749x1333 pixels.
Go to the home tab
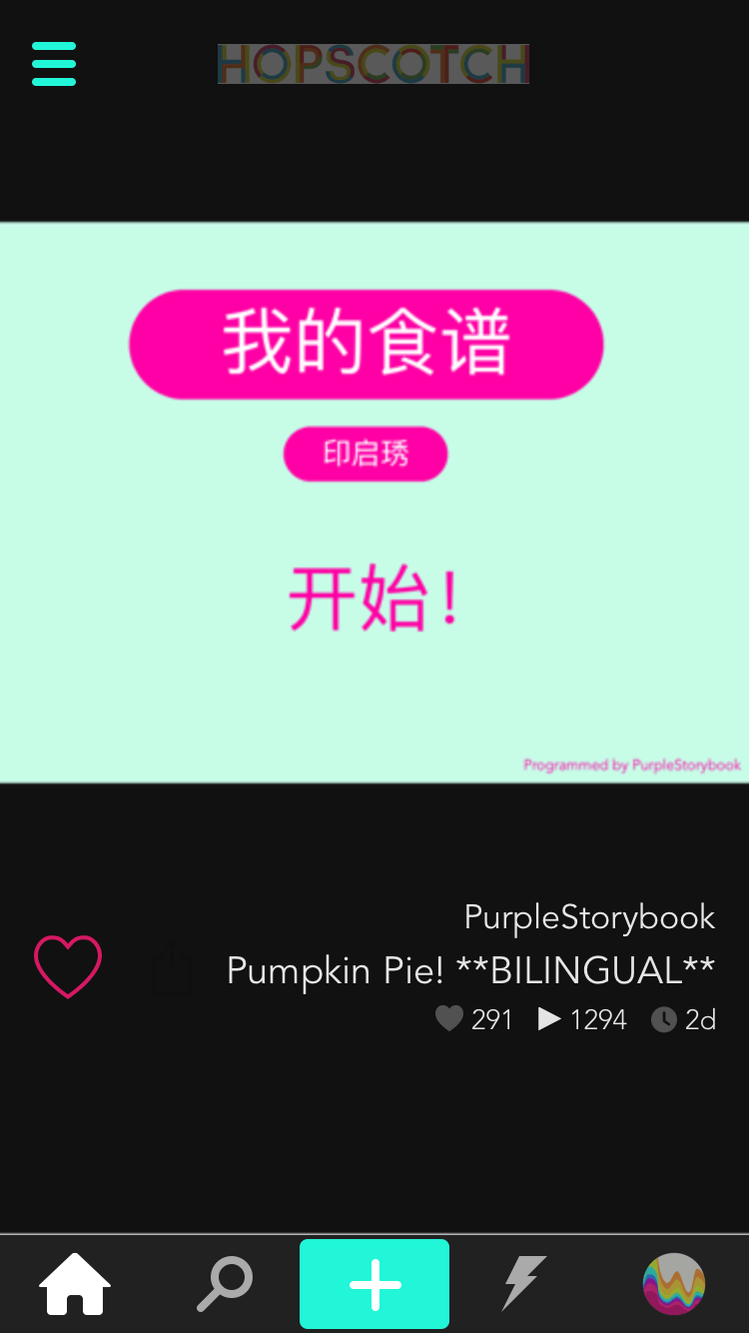coord(75,1284)
